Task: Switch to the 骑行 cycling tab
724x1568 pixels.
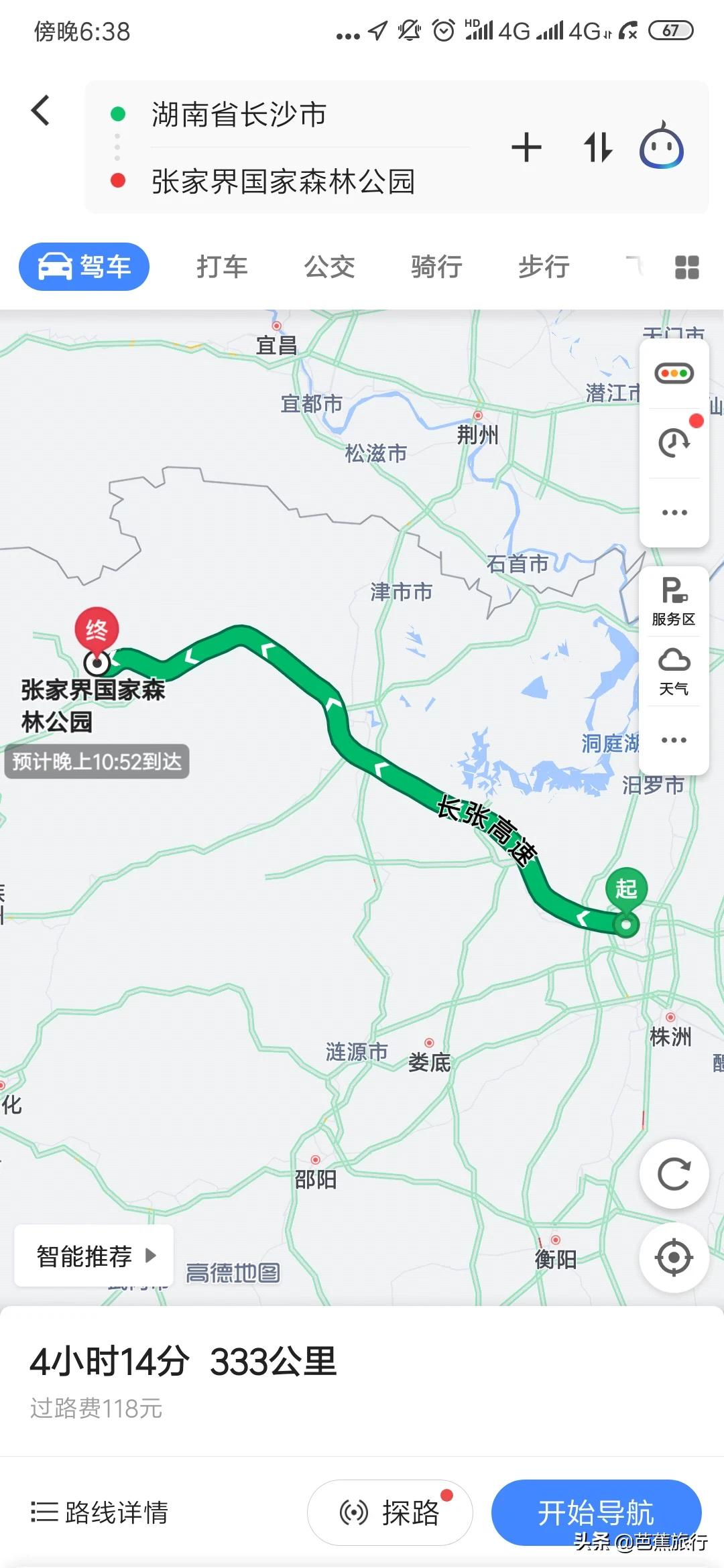Action: point(436,267)
